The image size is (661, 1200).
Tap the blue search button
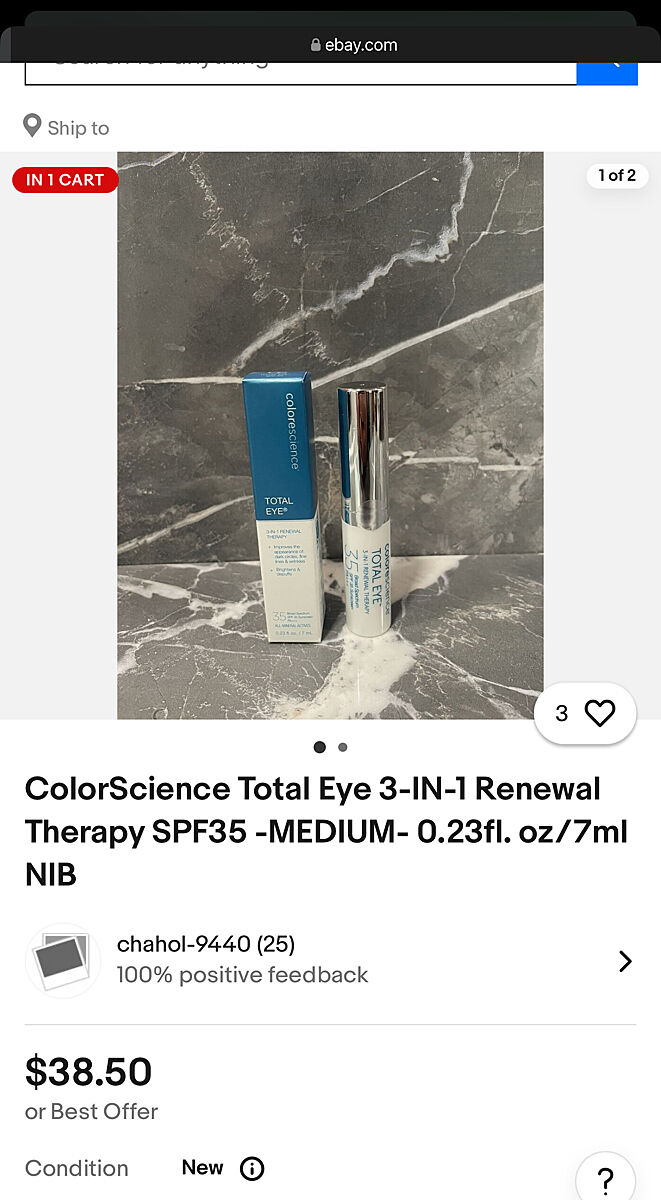tap(607, 71)
